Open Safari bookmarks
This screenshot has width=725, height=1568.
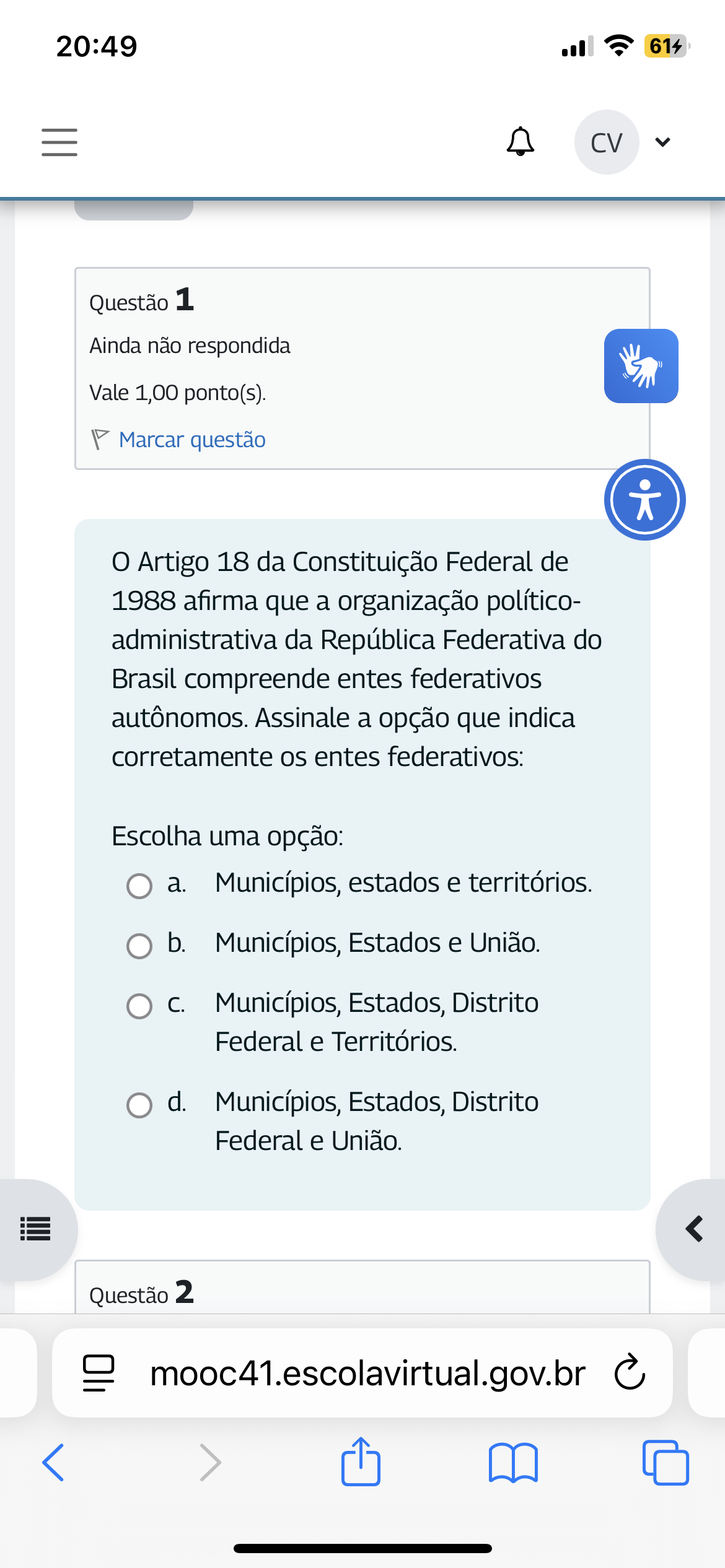coord(513,1463)
